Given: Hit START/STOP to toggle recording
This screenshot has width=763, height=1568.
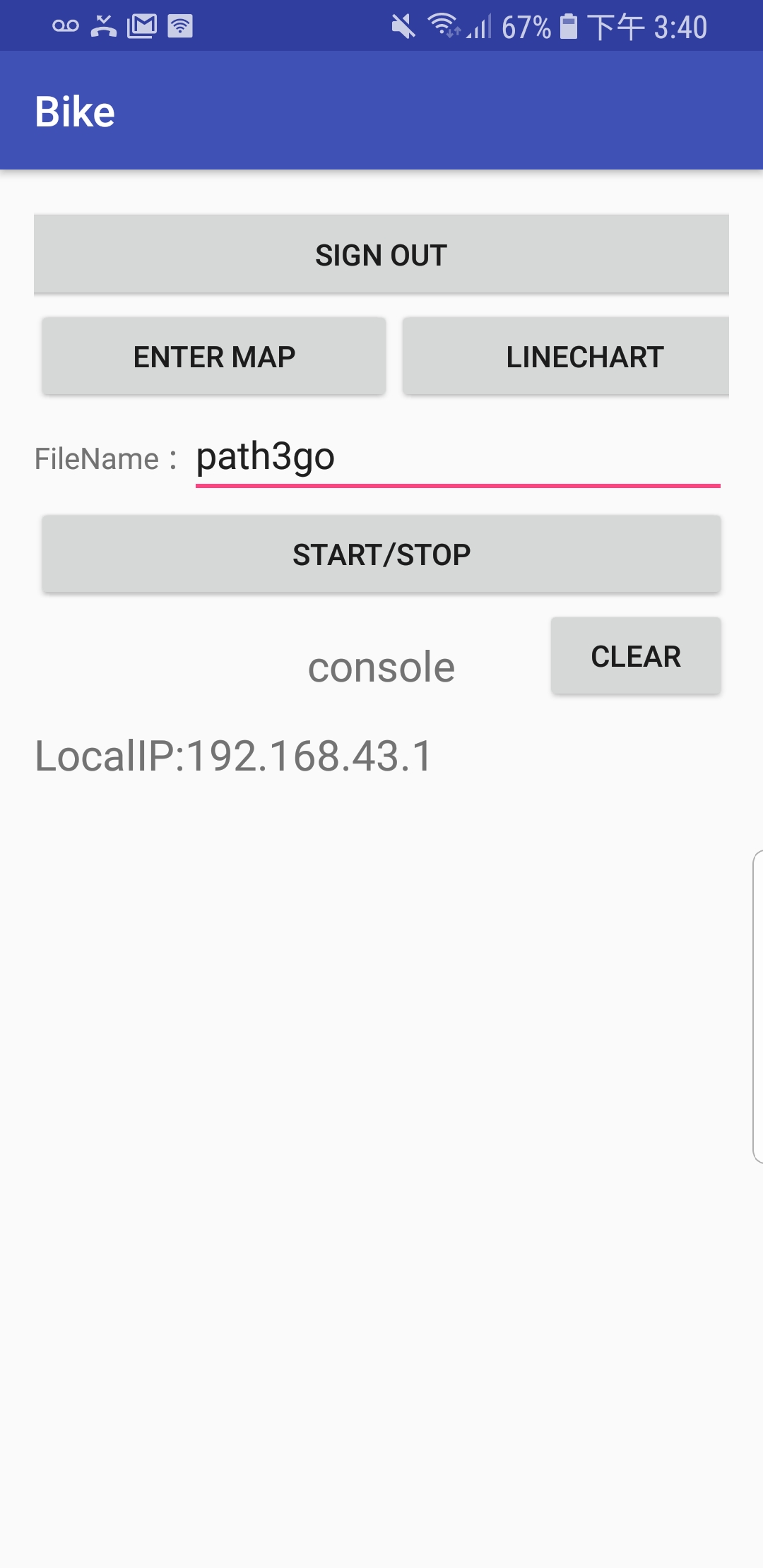Looking at the screenshot, I should click(381, 554).
